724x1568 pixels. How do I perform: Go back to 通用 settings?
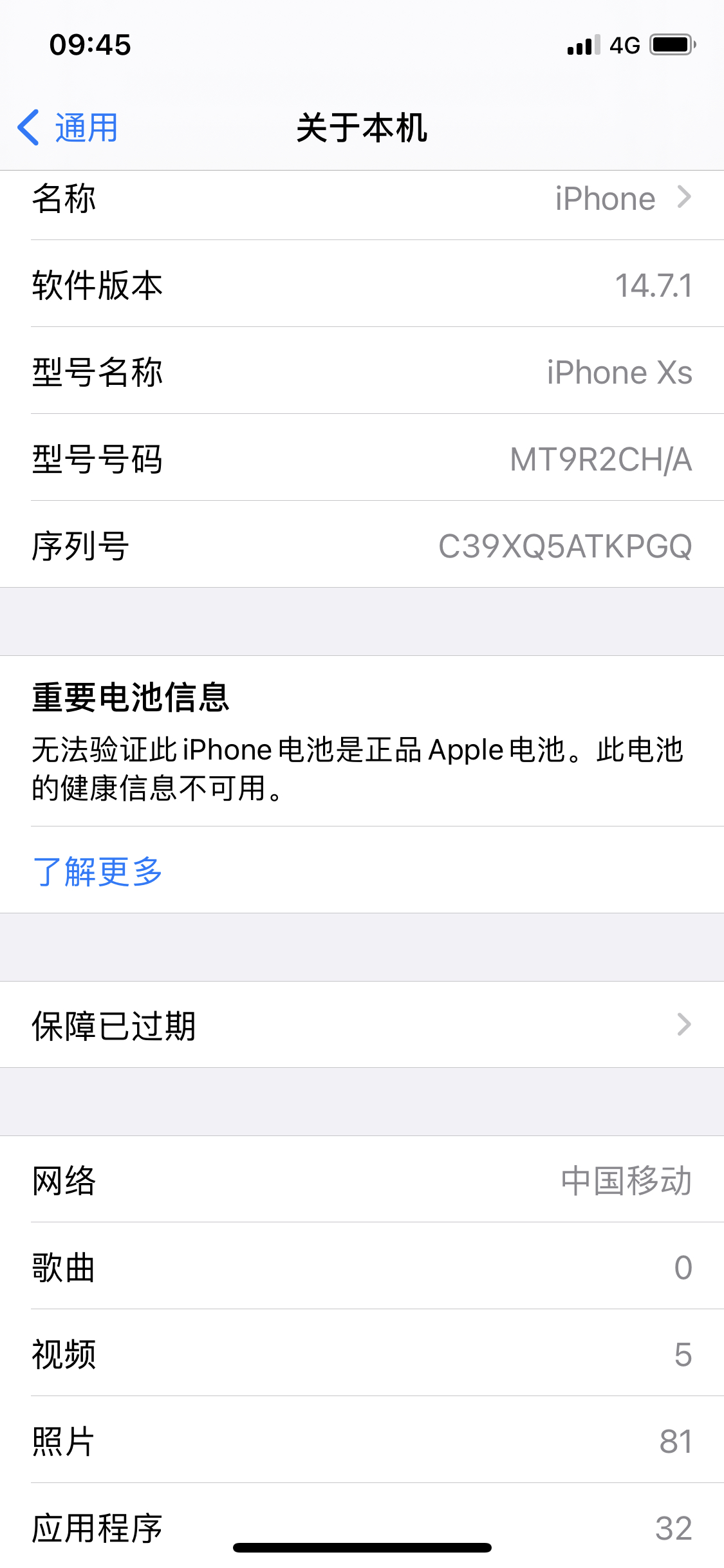(68, 127)
